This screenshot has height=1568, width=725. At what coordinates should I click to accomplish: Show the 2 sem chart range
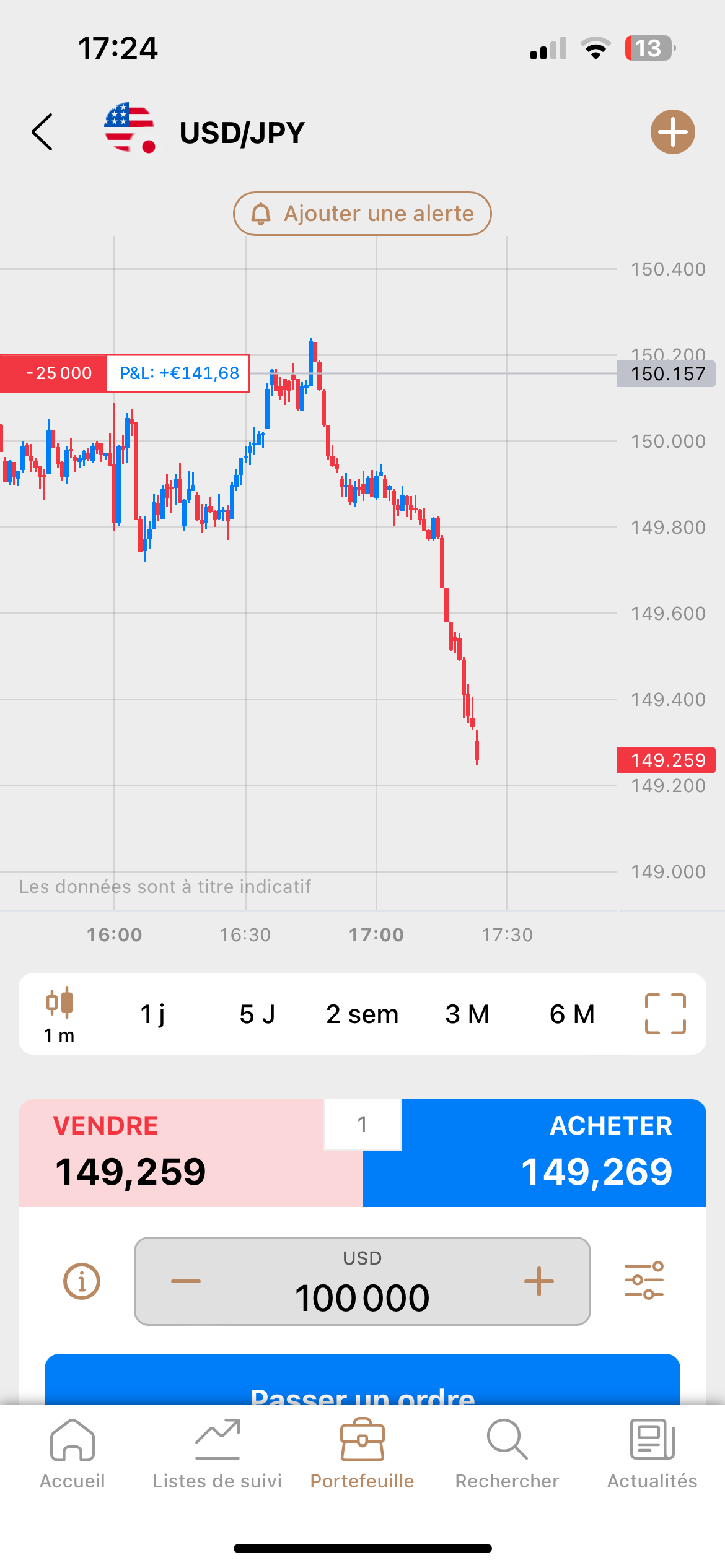[x=362, y=1014]
